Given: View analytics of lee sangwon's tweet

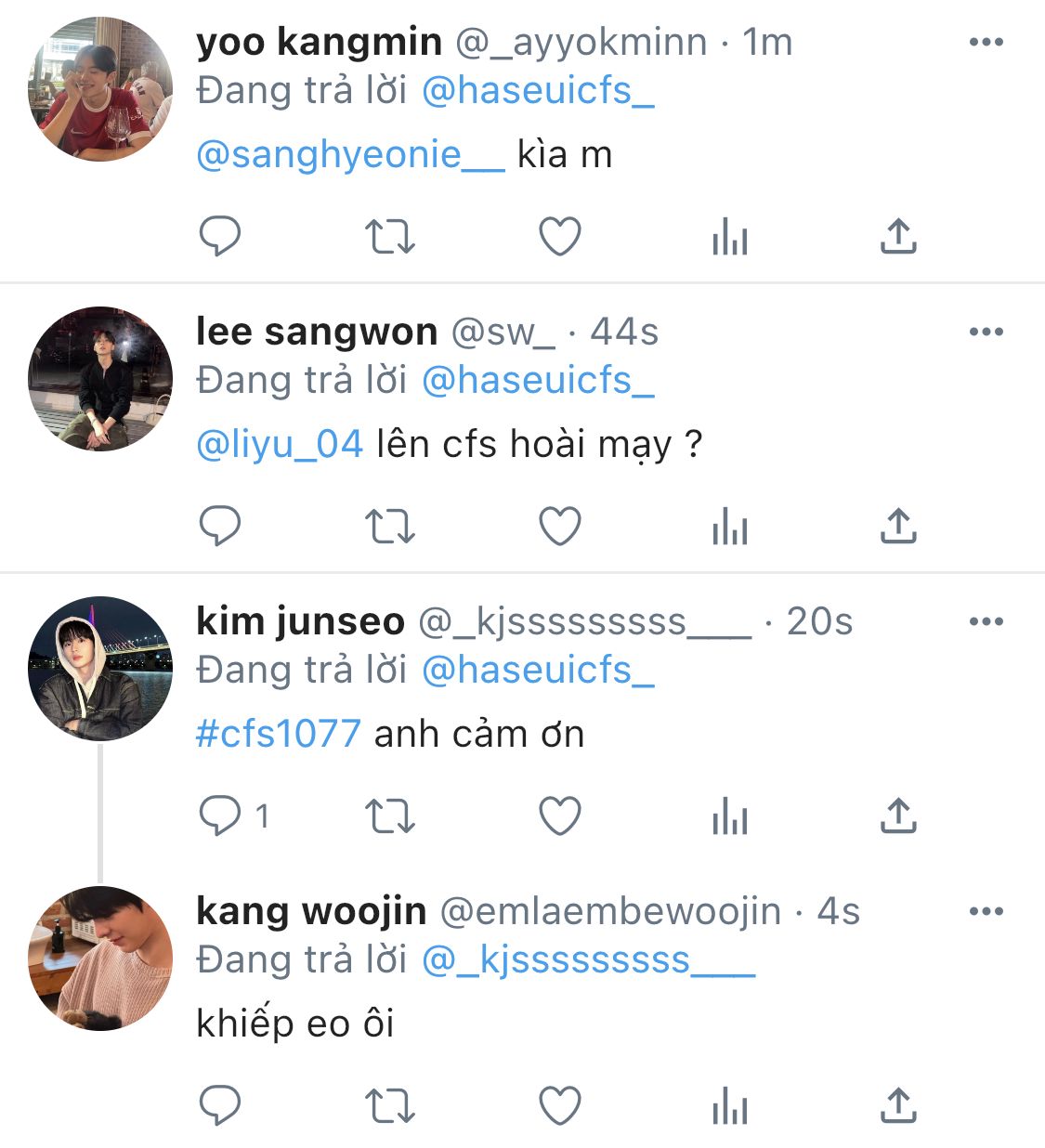Looking at the screenshot, I should [x=729, y=527].
